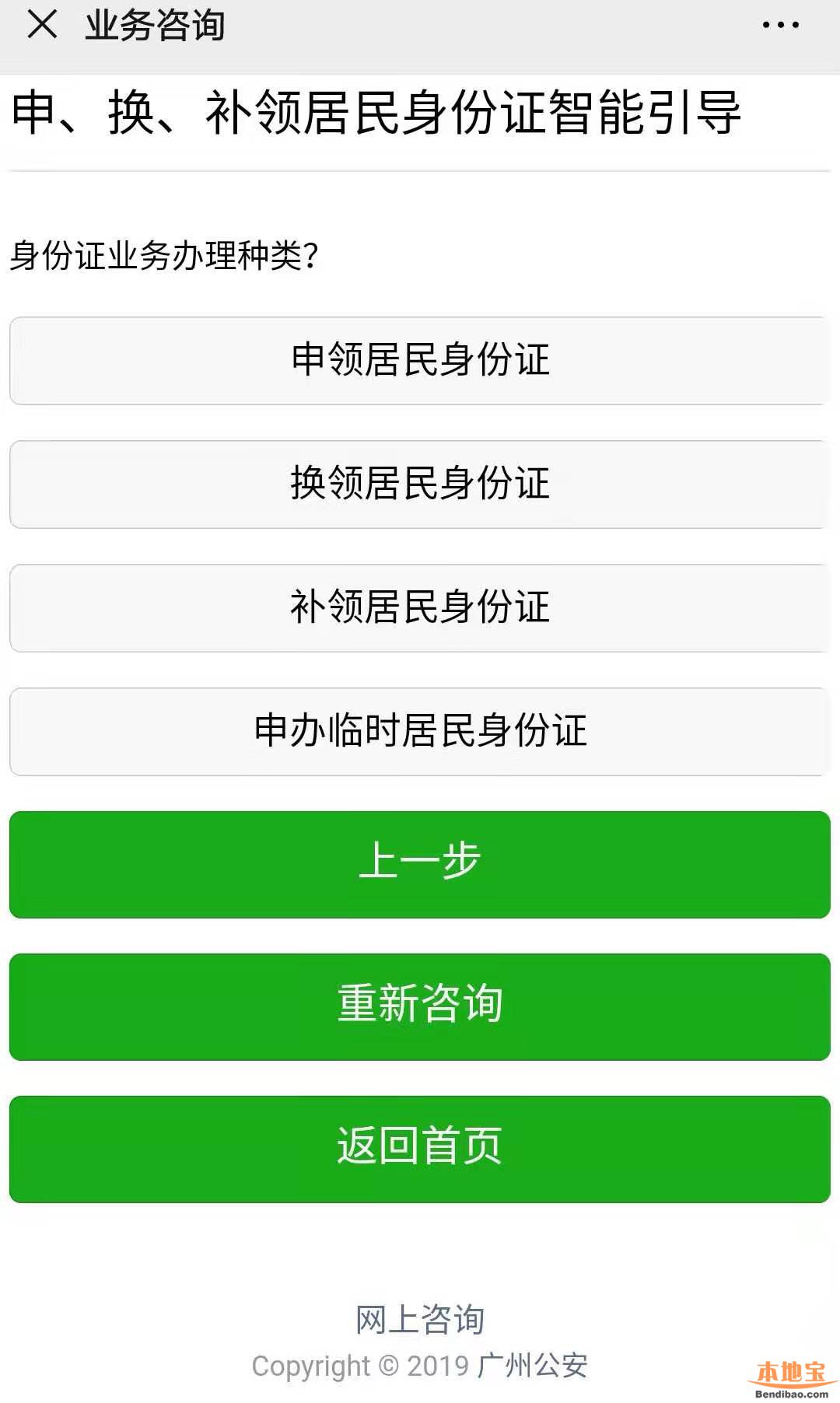Select 申办临时居民身份证 option

point(420,731)
